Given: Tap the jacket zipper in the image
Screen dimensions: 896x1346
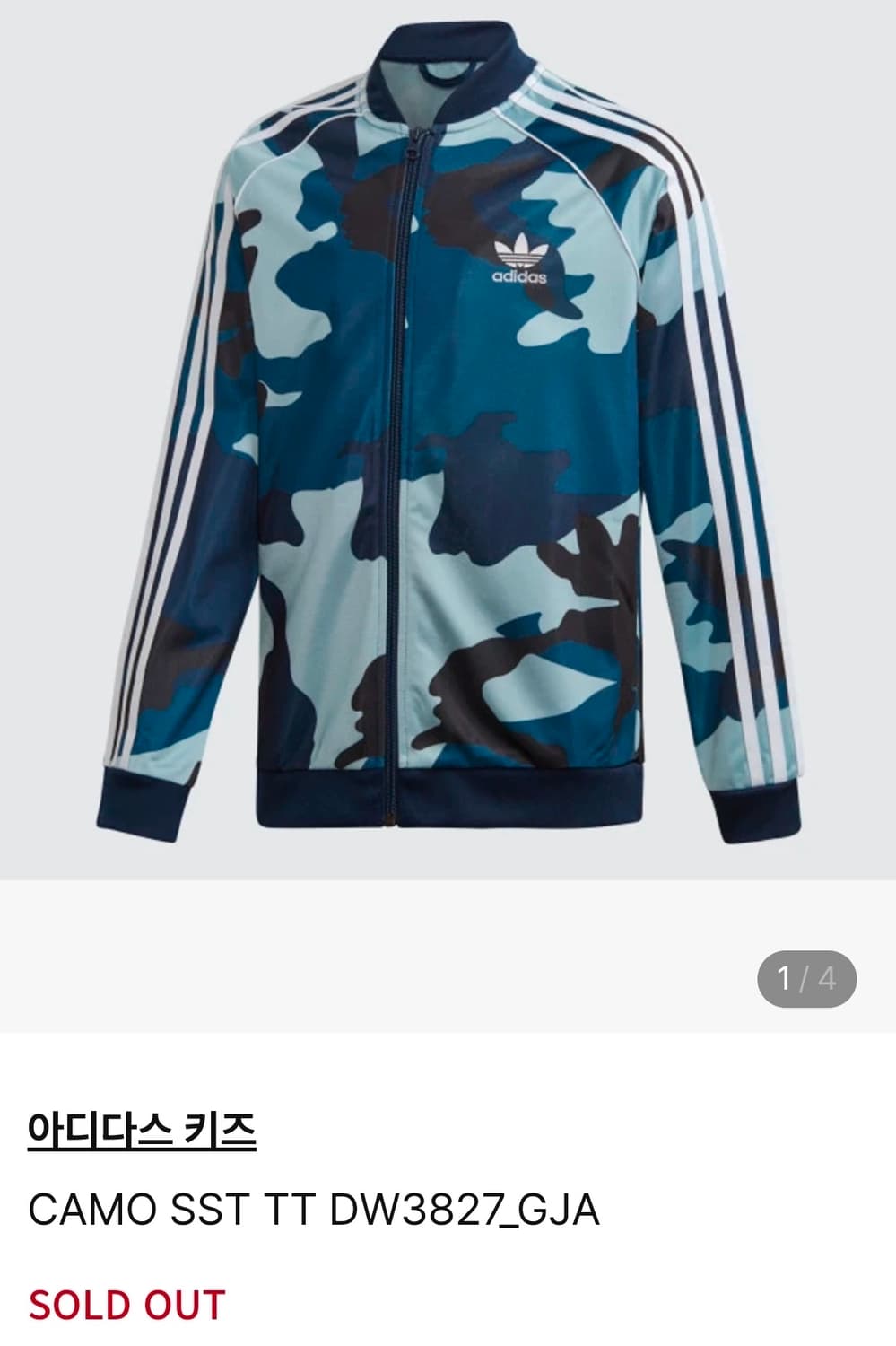Looking at the screenshot, I should point(397,449).
